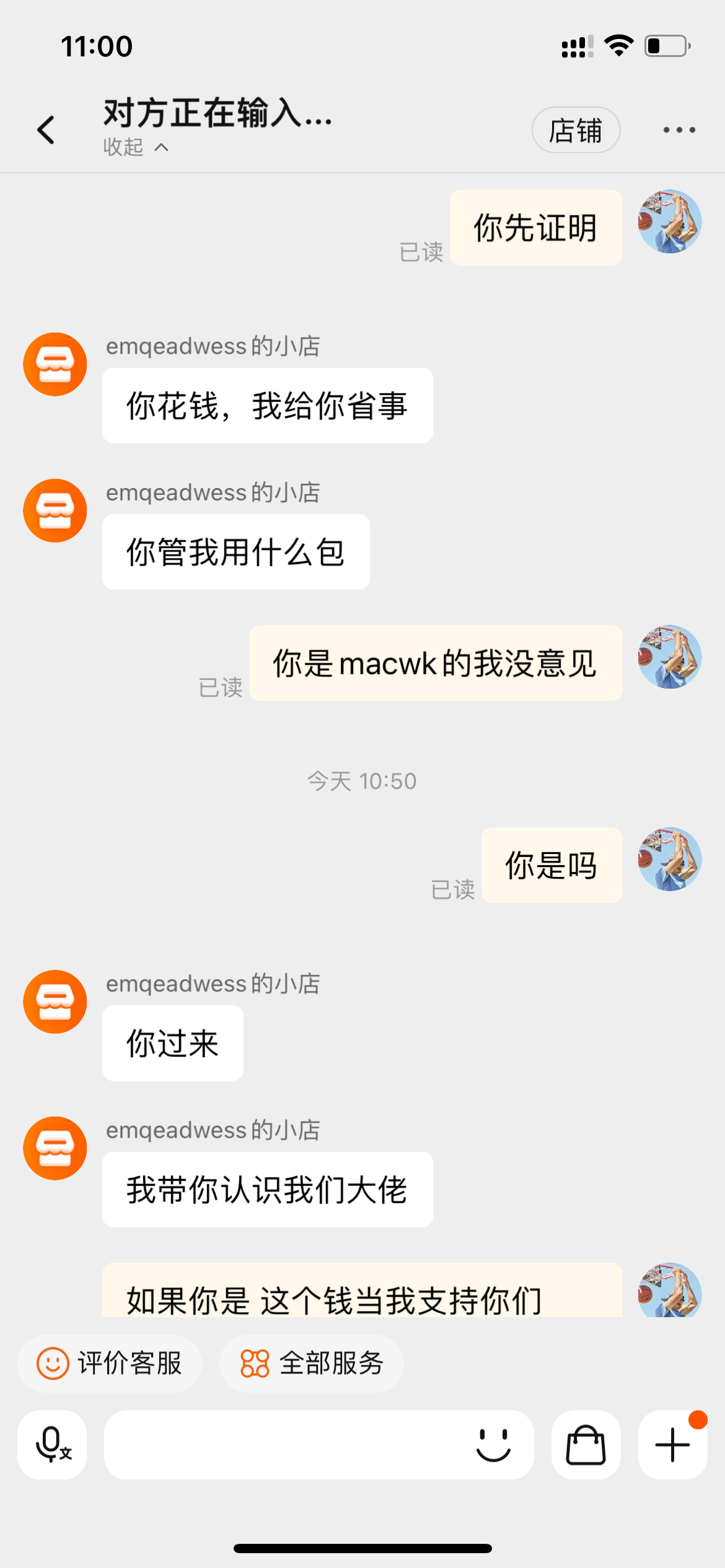Focus the message text field
The width and height of the screenshot is (725, 1568).
[285, 1445]
